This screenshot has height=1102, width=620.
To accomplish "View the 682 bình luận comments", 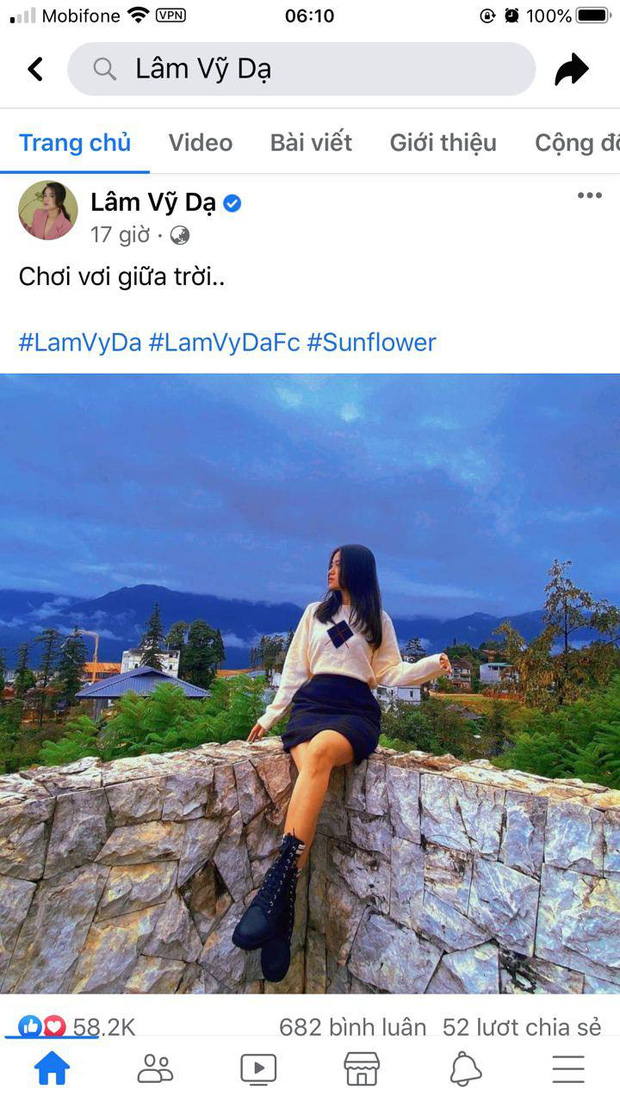I will point(352,1027).
